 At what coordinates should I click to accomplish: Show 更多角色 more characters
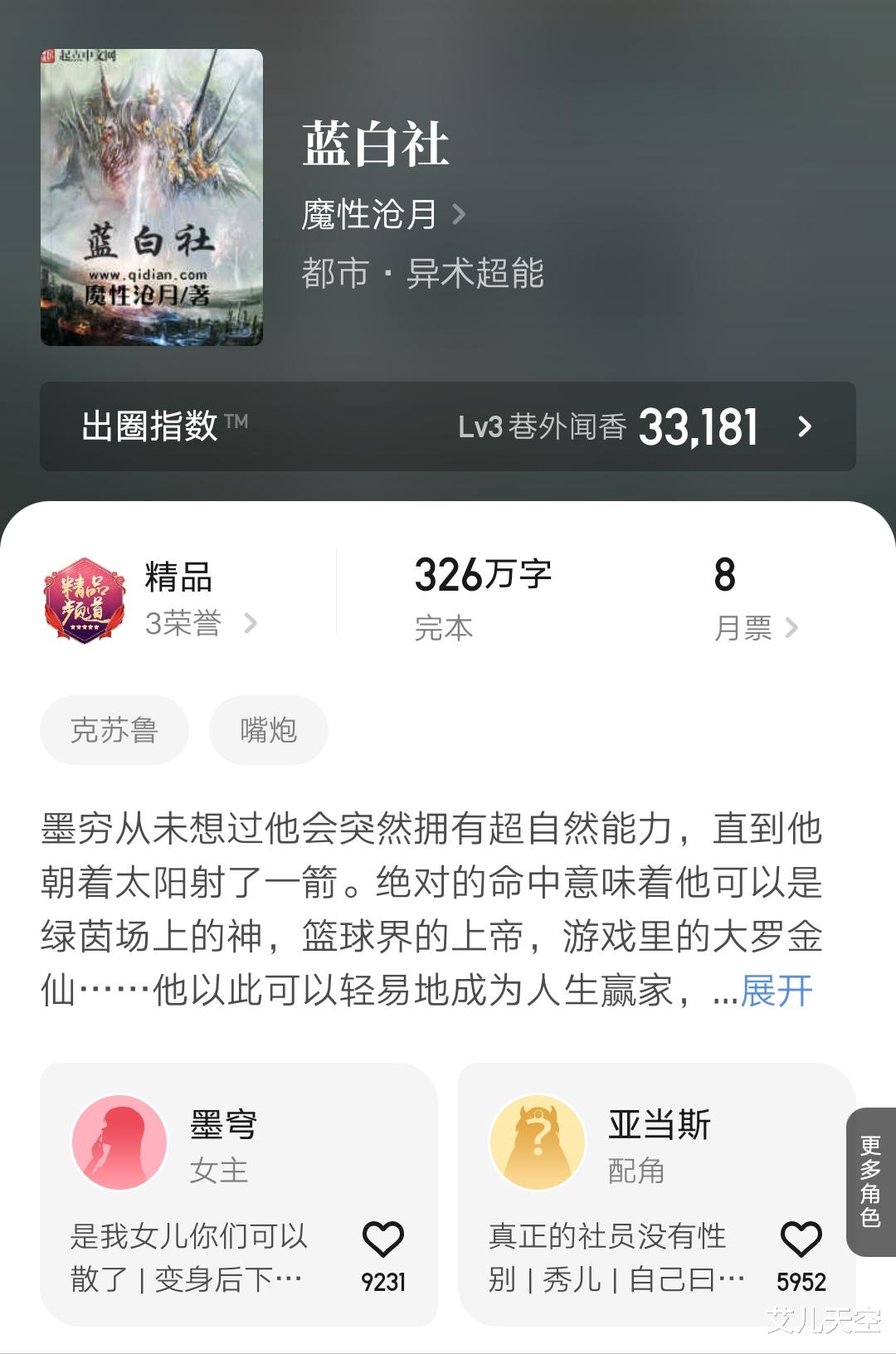pyautogui.click(x=870, y=1181)
